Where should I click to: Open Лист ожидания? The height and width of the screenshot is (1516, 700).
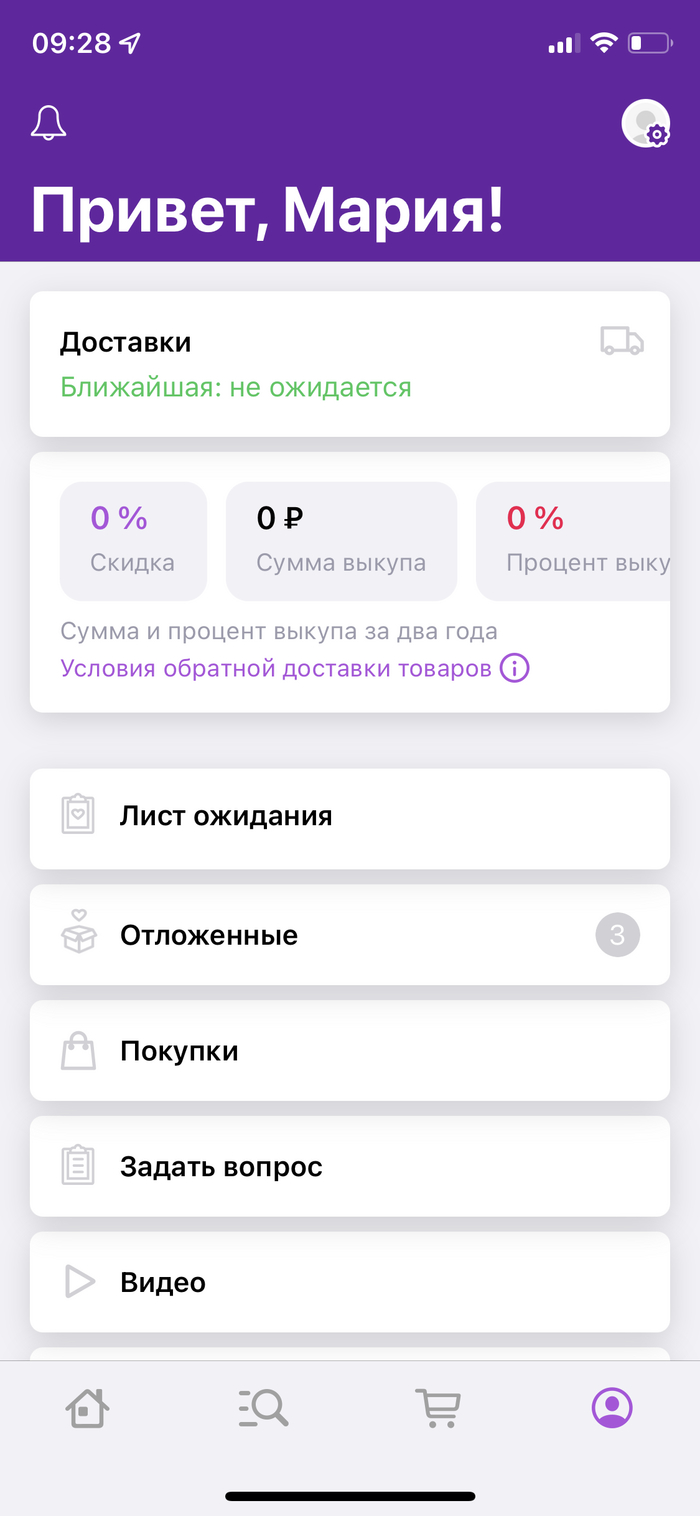[349, 818]
